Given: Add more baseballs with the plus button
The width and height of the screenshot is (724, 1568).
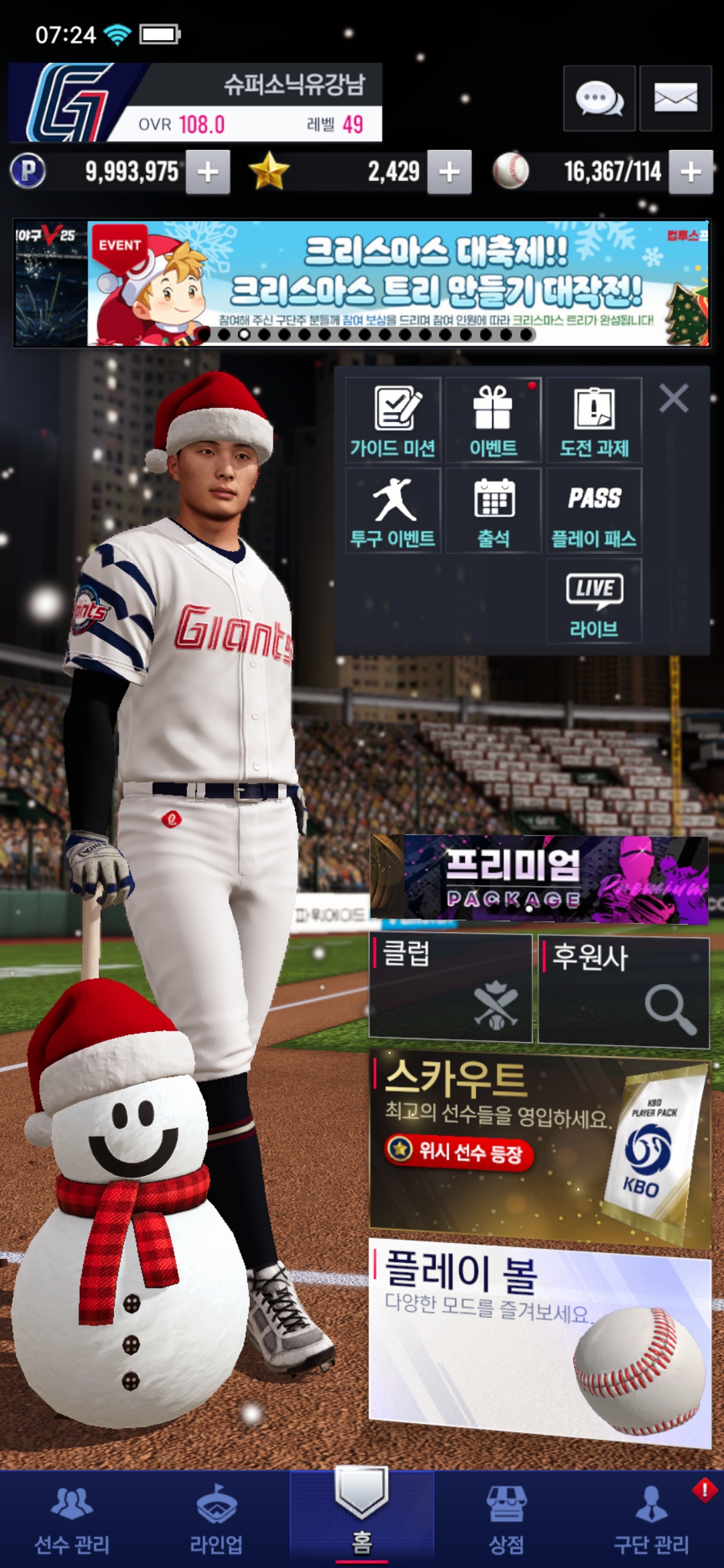Looking at the screenshot, I should tap(690, 172).
